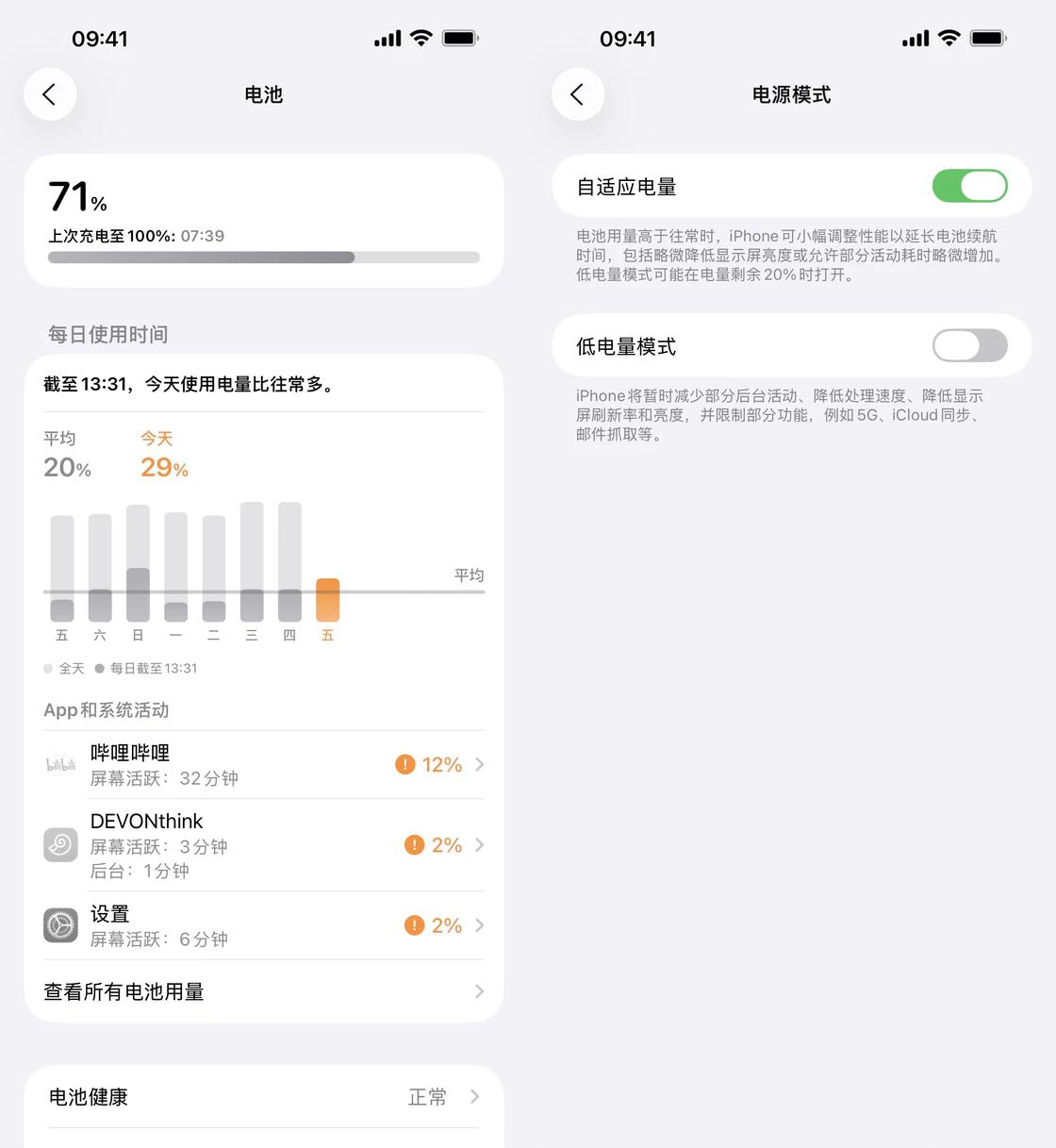Open 设置 app battery usage details
1056x1148 pixels.
[x=264, y=925]
